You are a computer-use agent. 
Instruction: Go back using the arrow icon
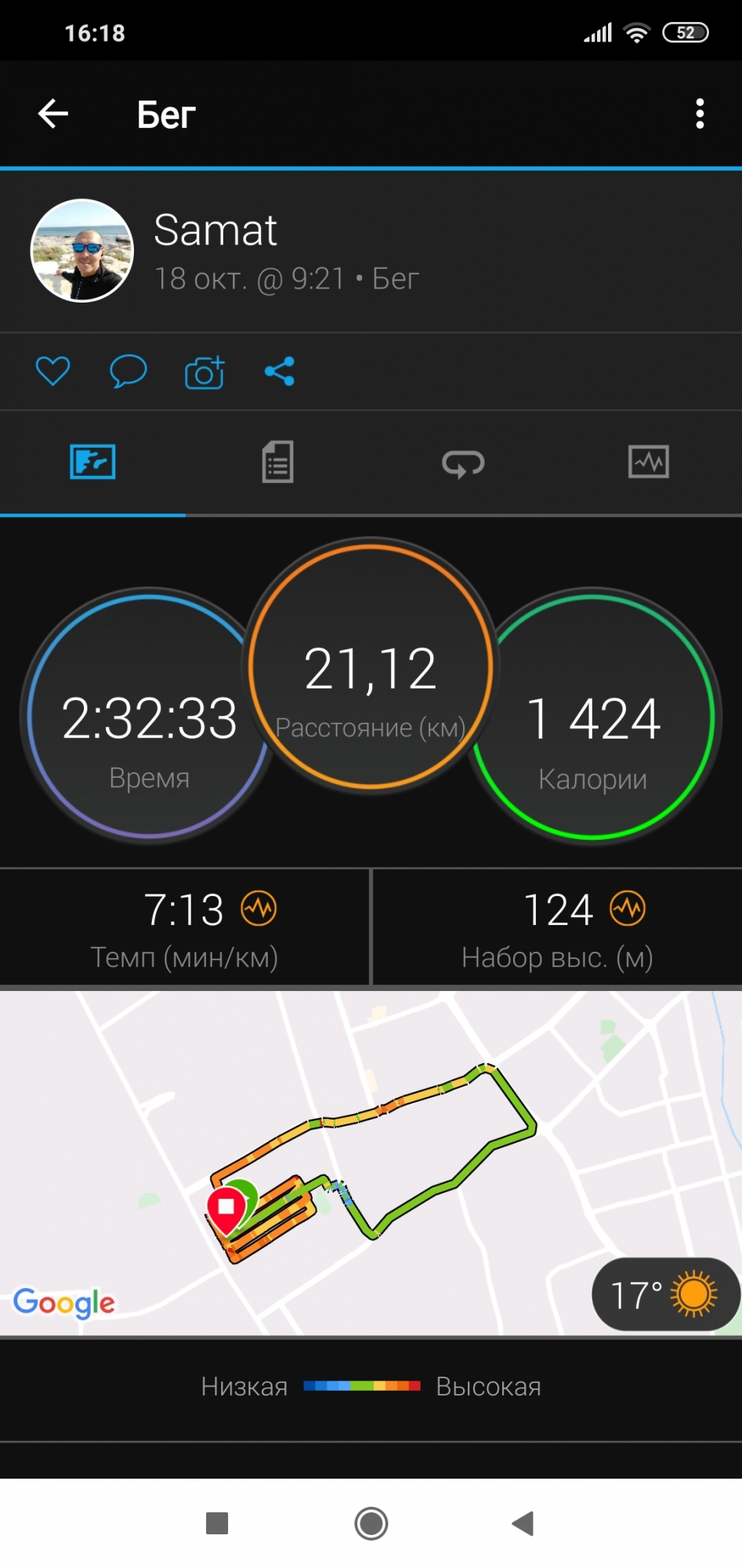(x=53, y=114)
